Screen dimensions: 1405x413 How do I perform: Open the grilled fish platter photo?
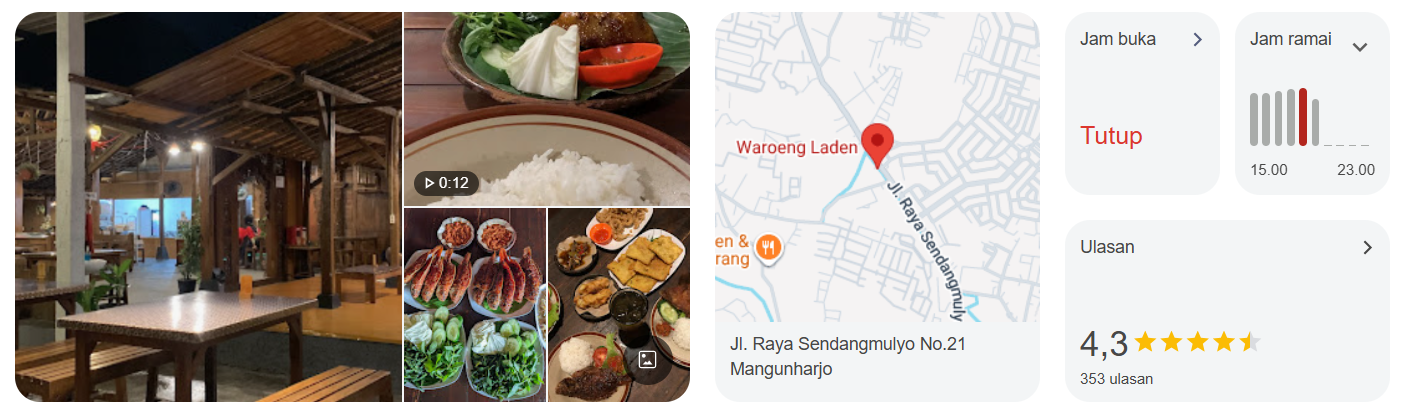click(475, 304)
